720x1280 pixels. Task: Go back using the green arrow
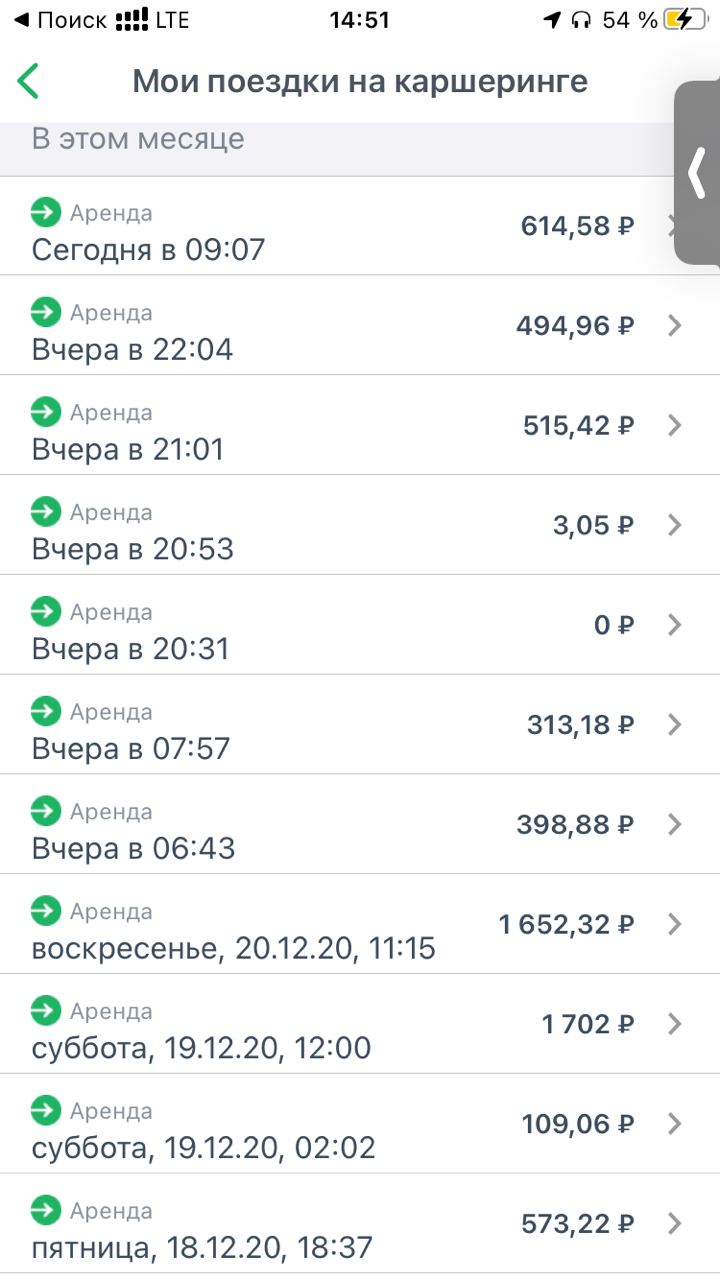(29, 81)
